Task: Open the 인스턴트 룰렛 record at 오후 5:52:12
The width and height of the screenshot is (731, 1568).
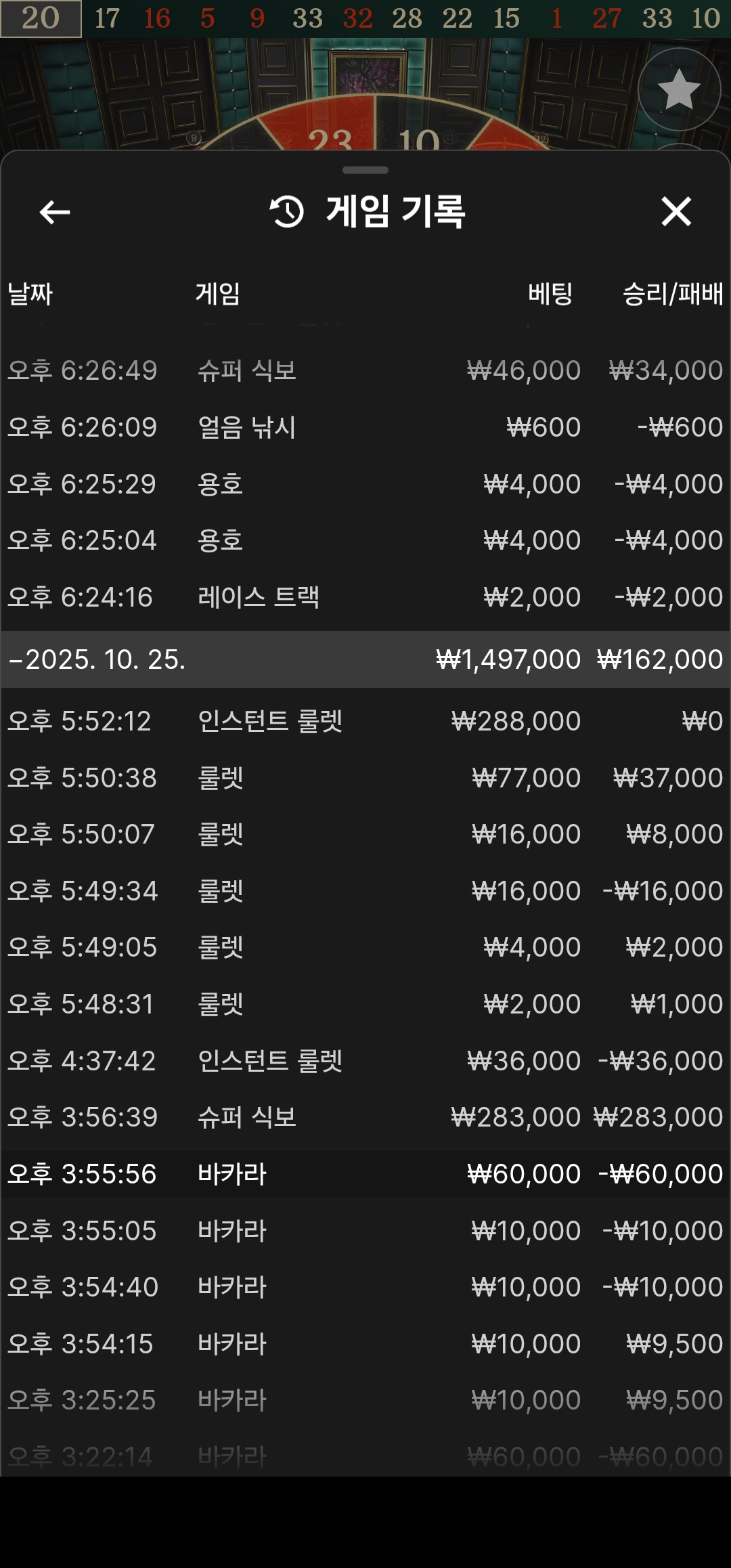Action: point(365,721)
